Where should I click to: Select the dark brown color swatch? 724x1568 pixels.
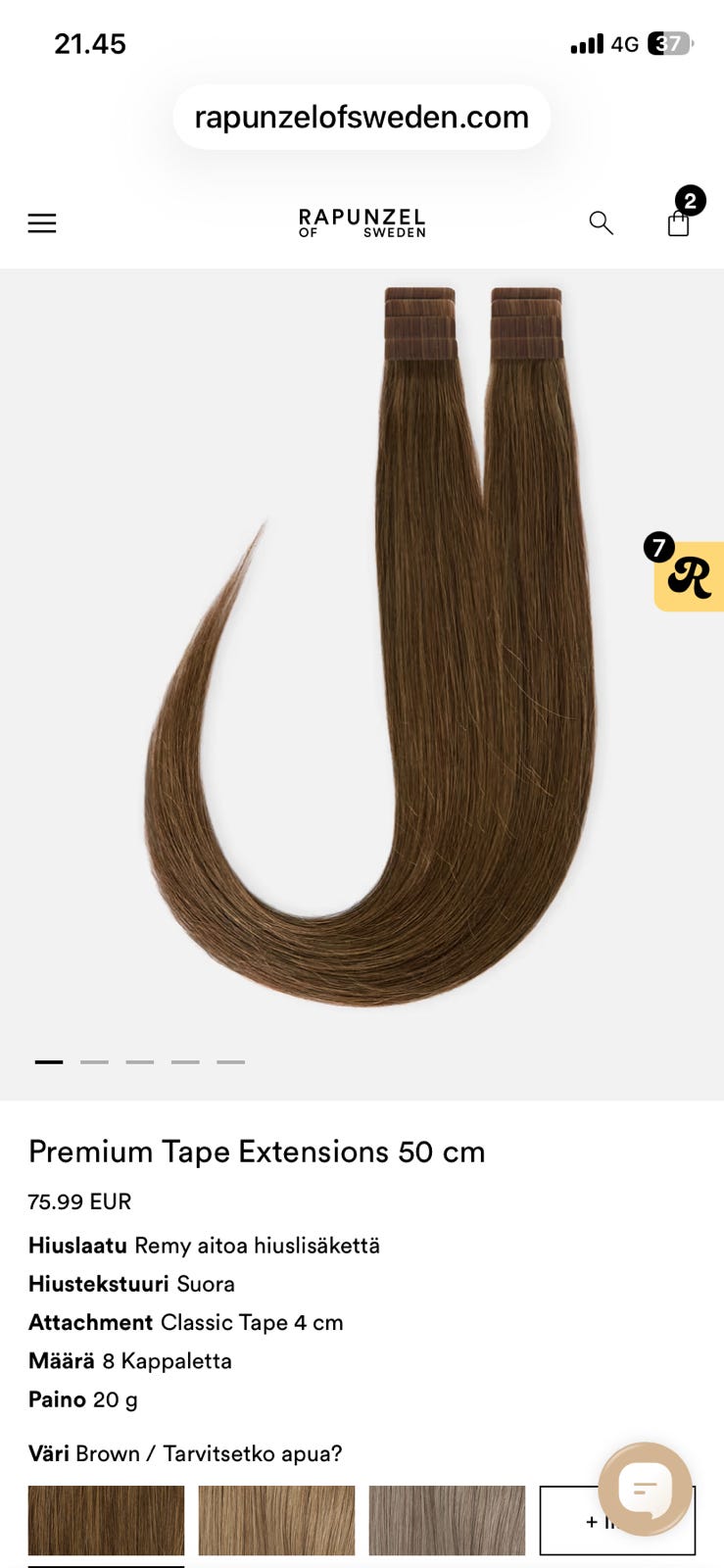tap(106, 1520)
